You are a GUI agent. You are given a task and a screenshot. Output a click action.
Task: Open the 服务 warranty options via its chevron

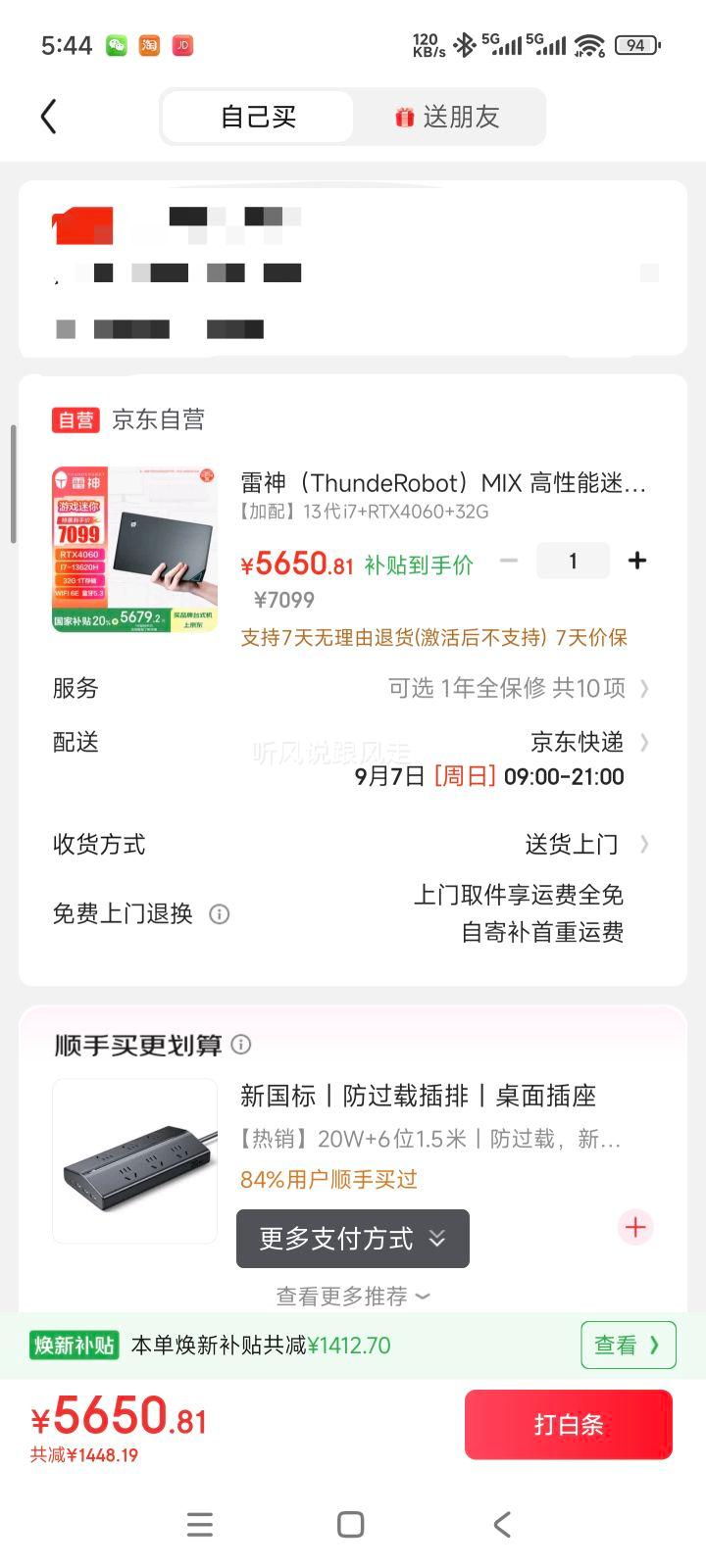pyautogui.click(x=644, y=688)
